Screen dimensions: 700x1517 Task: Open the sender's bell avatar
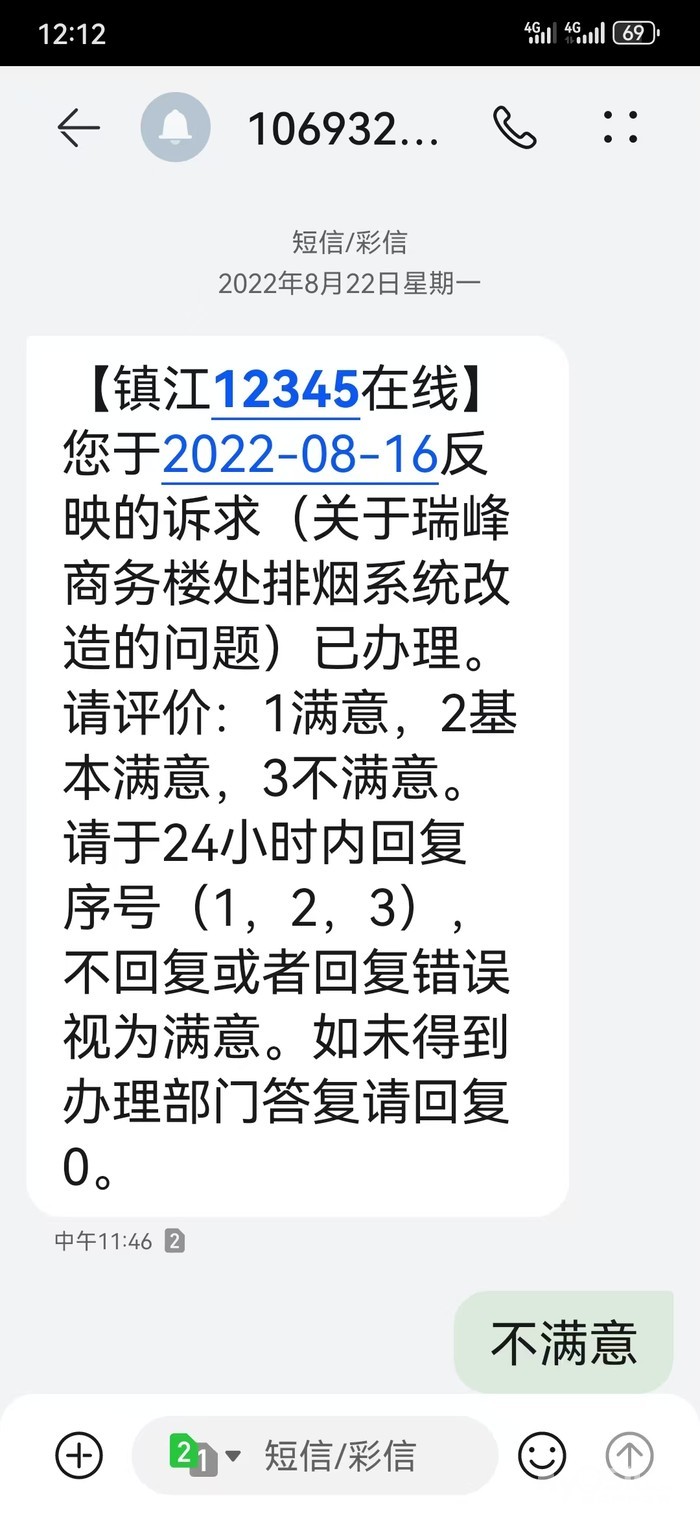point(176,127)
